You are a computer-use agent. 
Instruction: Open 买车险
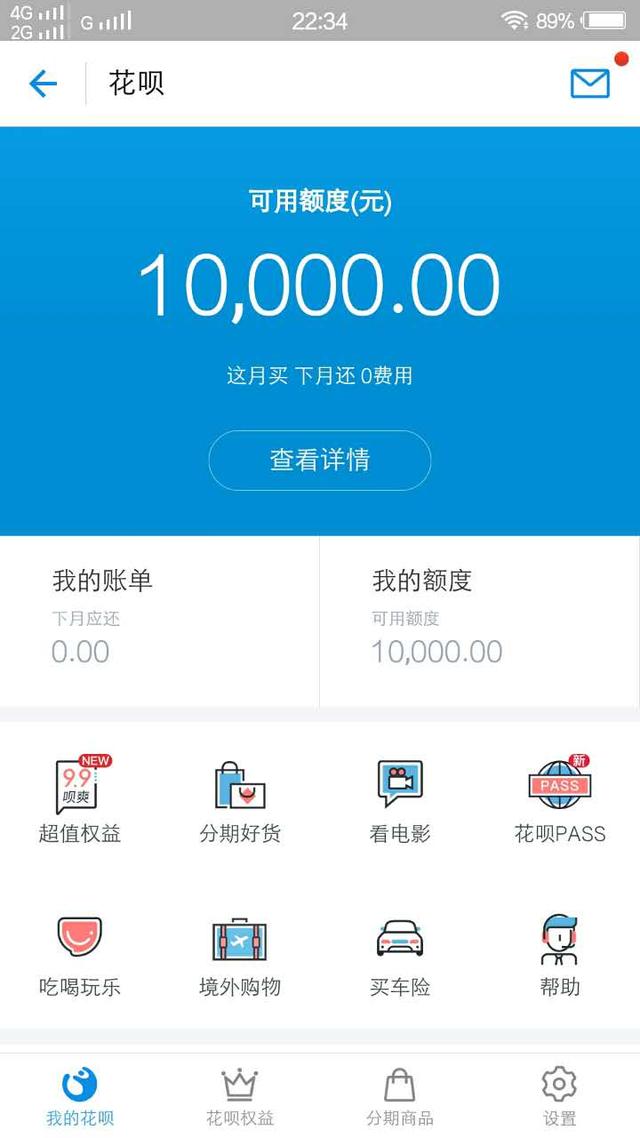[x=400, y=955]
